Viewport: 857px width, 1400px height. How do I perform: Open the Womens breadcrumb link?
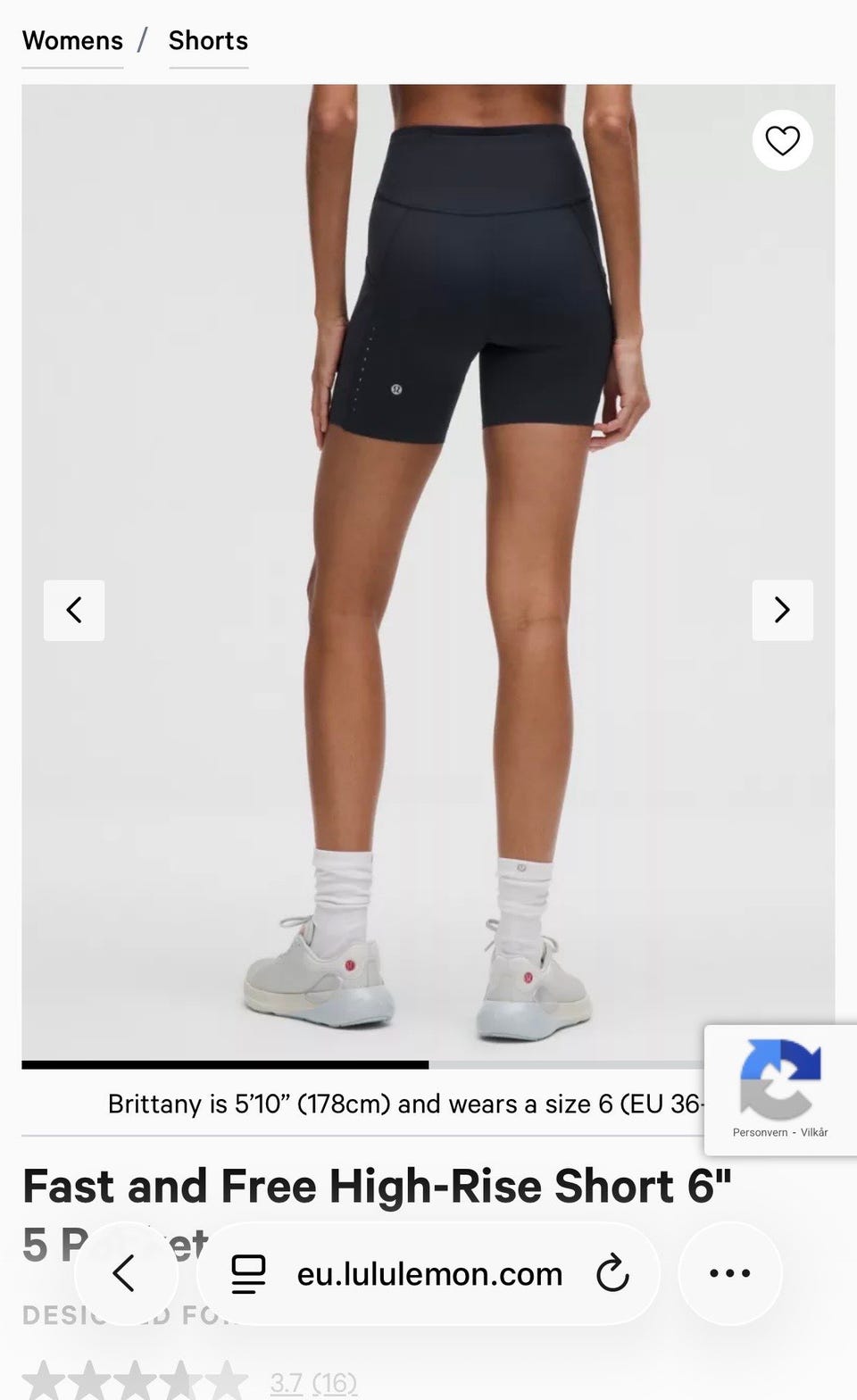72,41
